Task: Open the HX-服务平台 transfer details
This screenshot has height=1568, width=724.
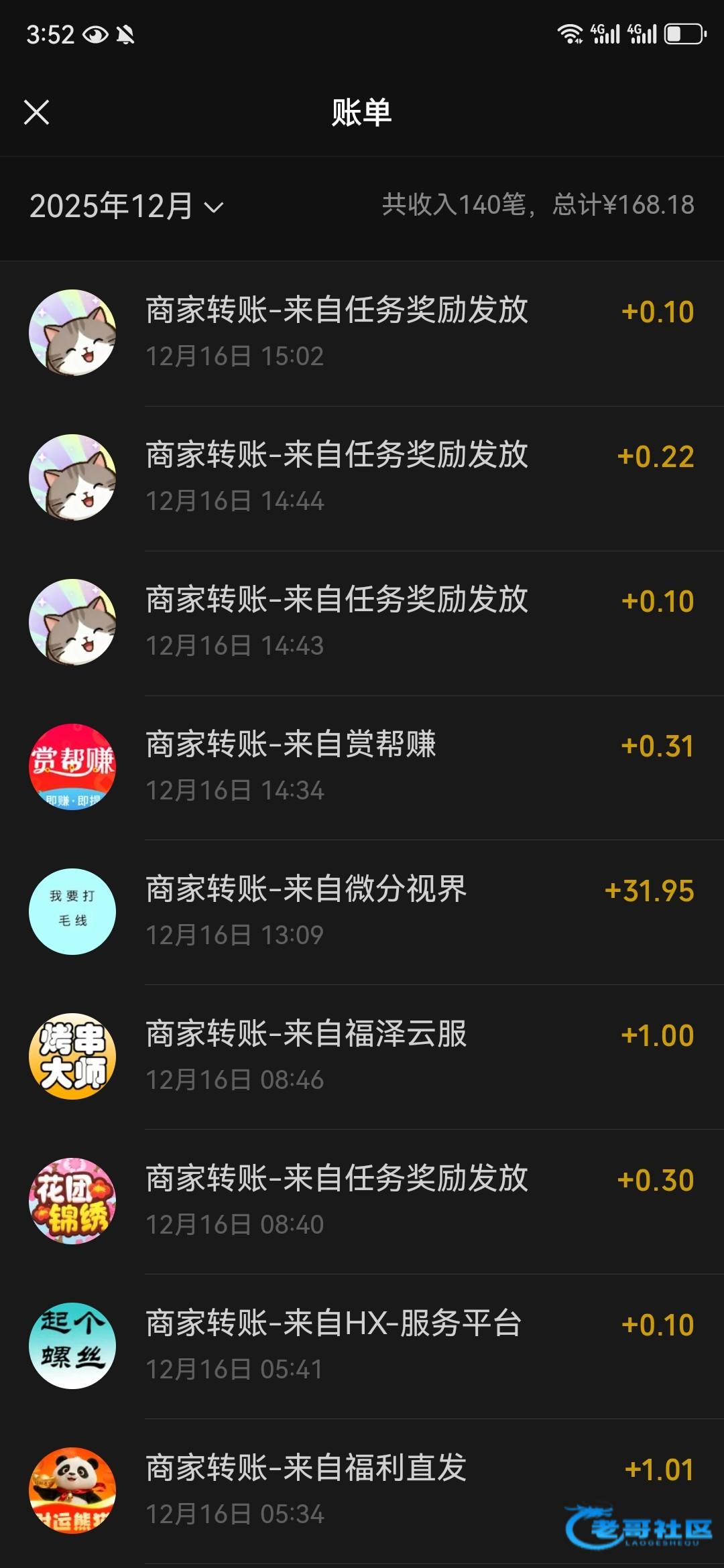Action: (362, 1346)
